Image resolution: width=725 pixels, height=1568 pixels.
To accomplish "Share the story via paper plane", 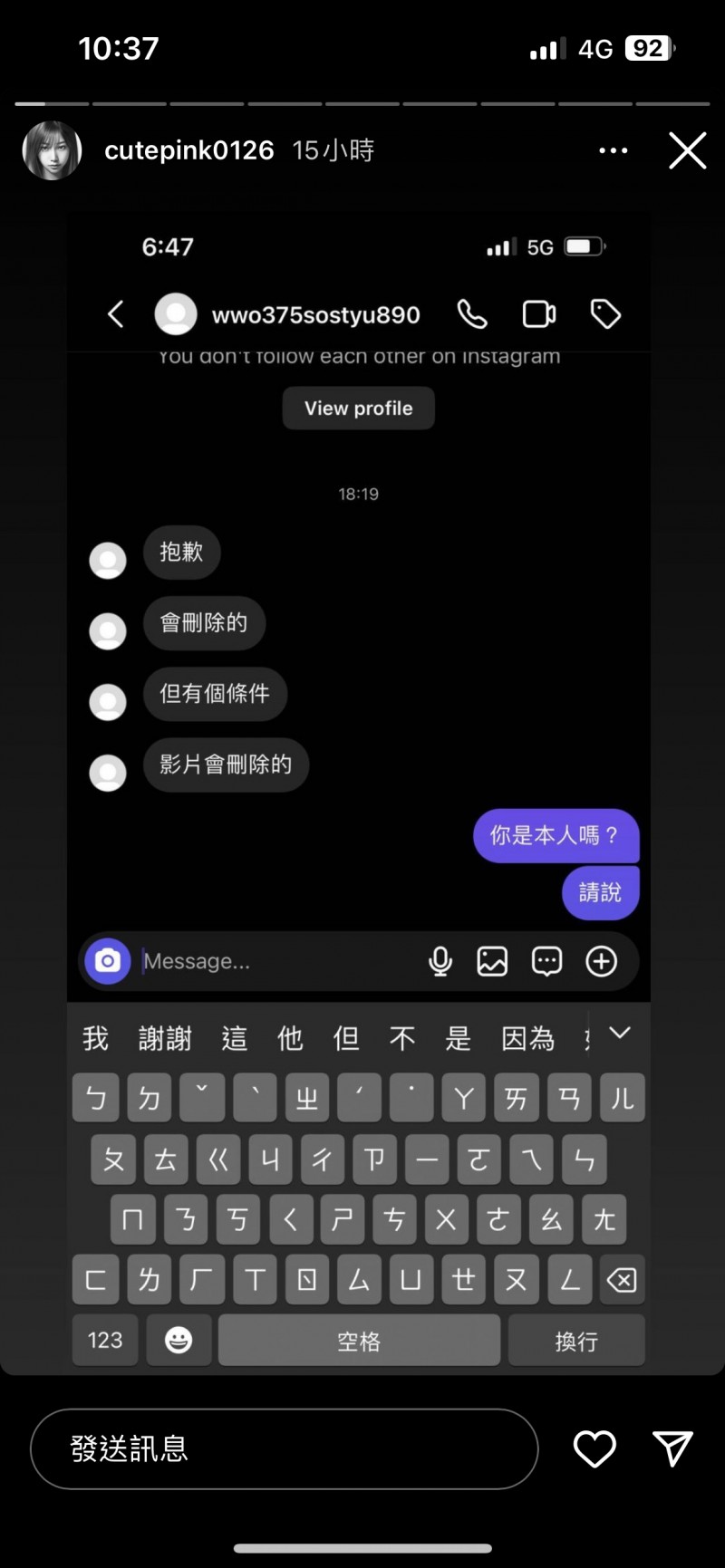I will click(672, 1448).
